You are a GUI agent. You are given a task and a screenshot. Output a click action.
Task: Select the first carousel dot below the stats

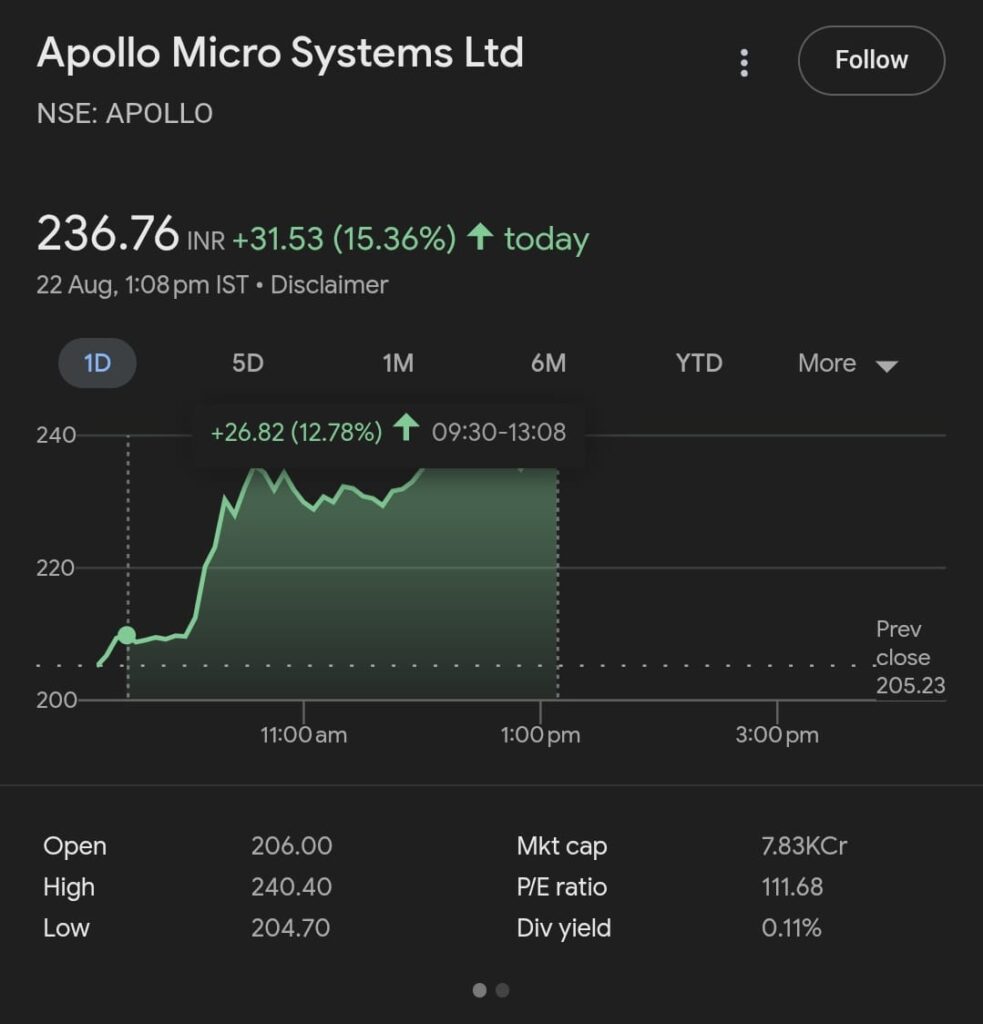pos(479,990)
